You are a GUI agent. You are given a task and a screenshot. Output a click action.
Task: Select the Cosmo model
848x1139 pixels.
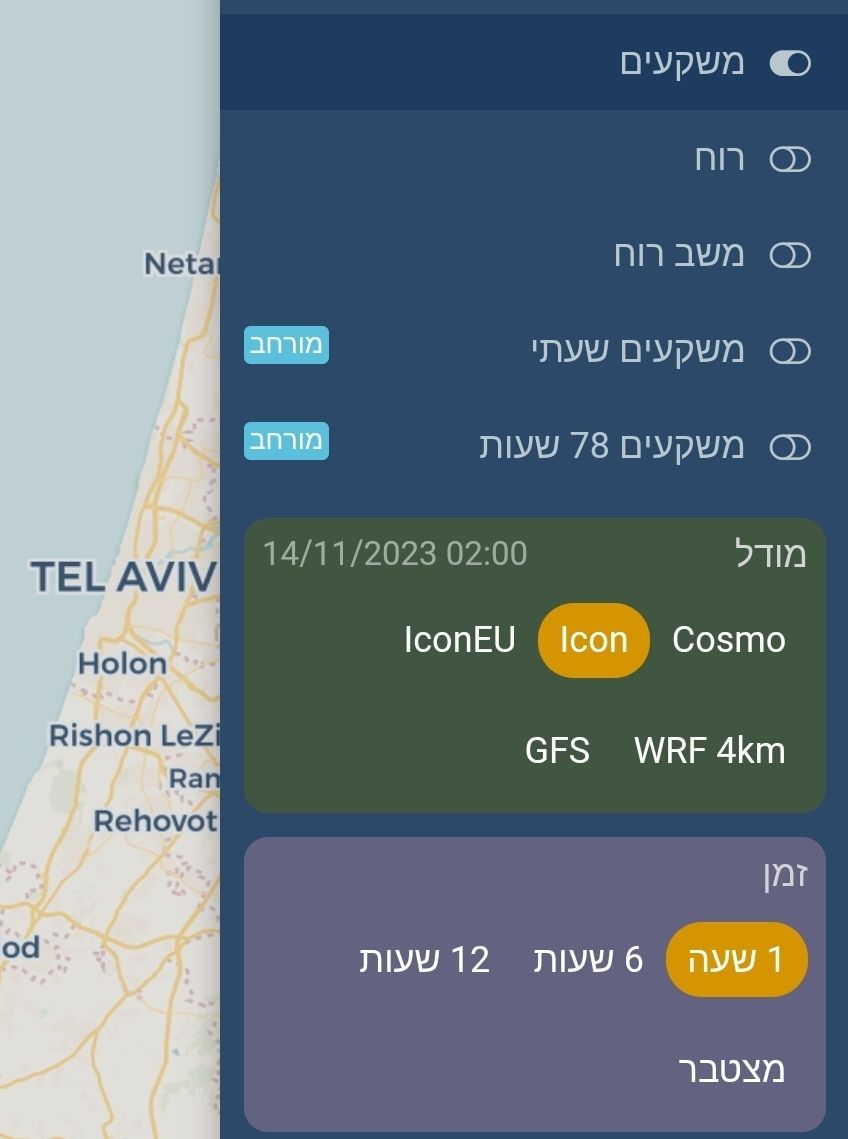728,640
